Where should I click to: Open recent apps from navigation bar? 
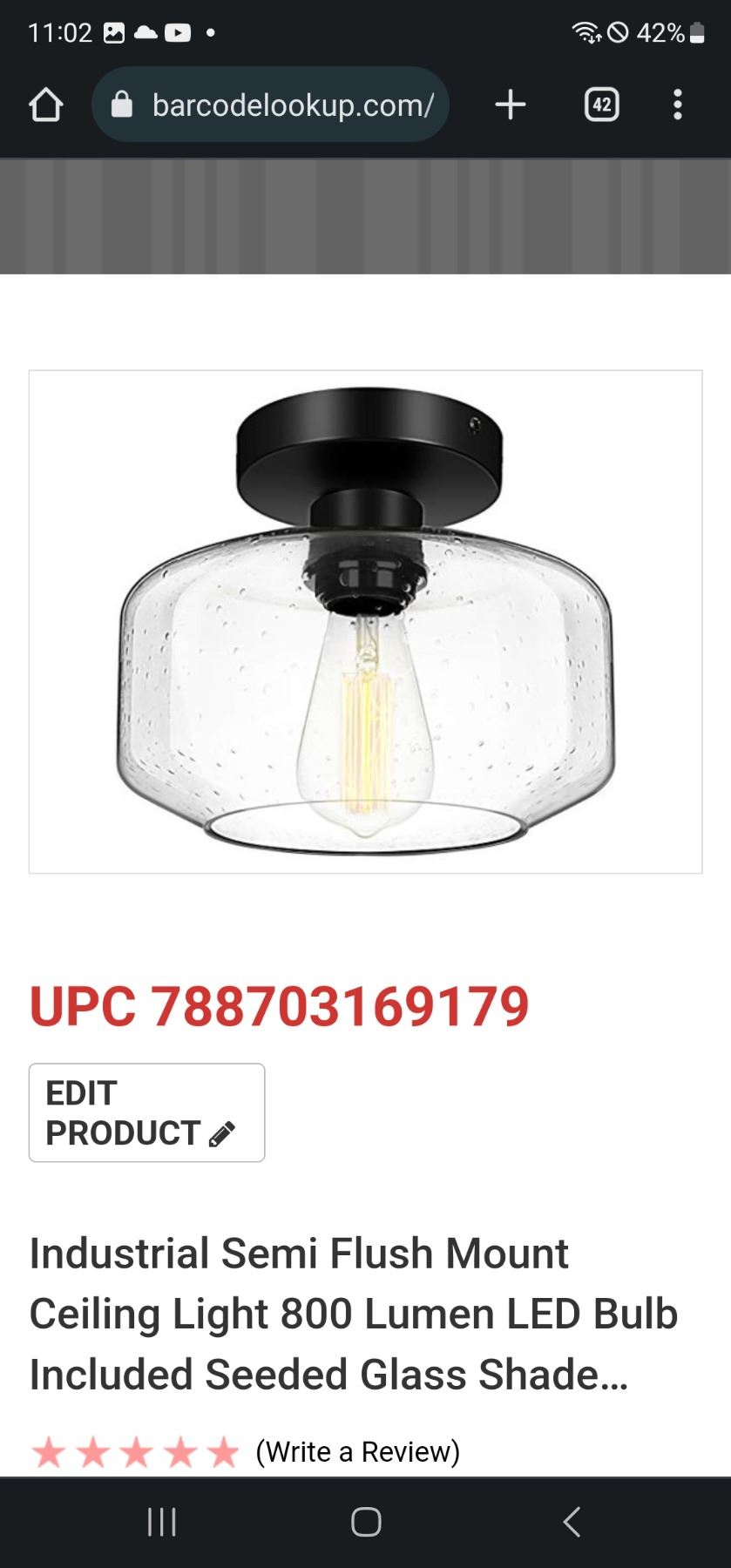[162, 1522]
